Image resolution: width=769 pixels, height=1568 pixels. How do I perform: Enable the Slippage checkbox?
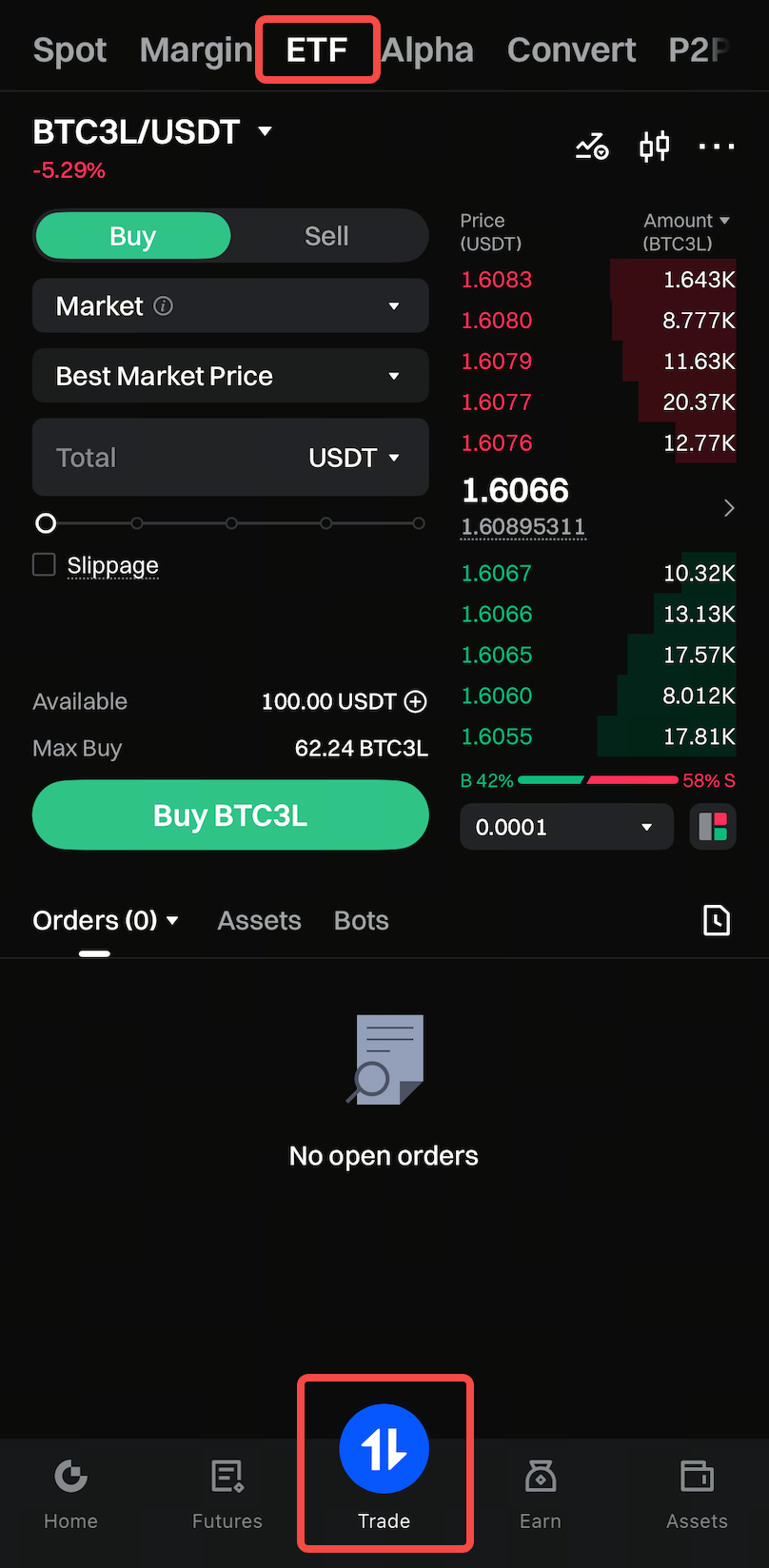click(43, 564)
